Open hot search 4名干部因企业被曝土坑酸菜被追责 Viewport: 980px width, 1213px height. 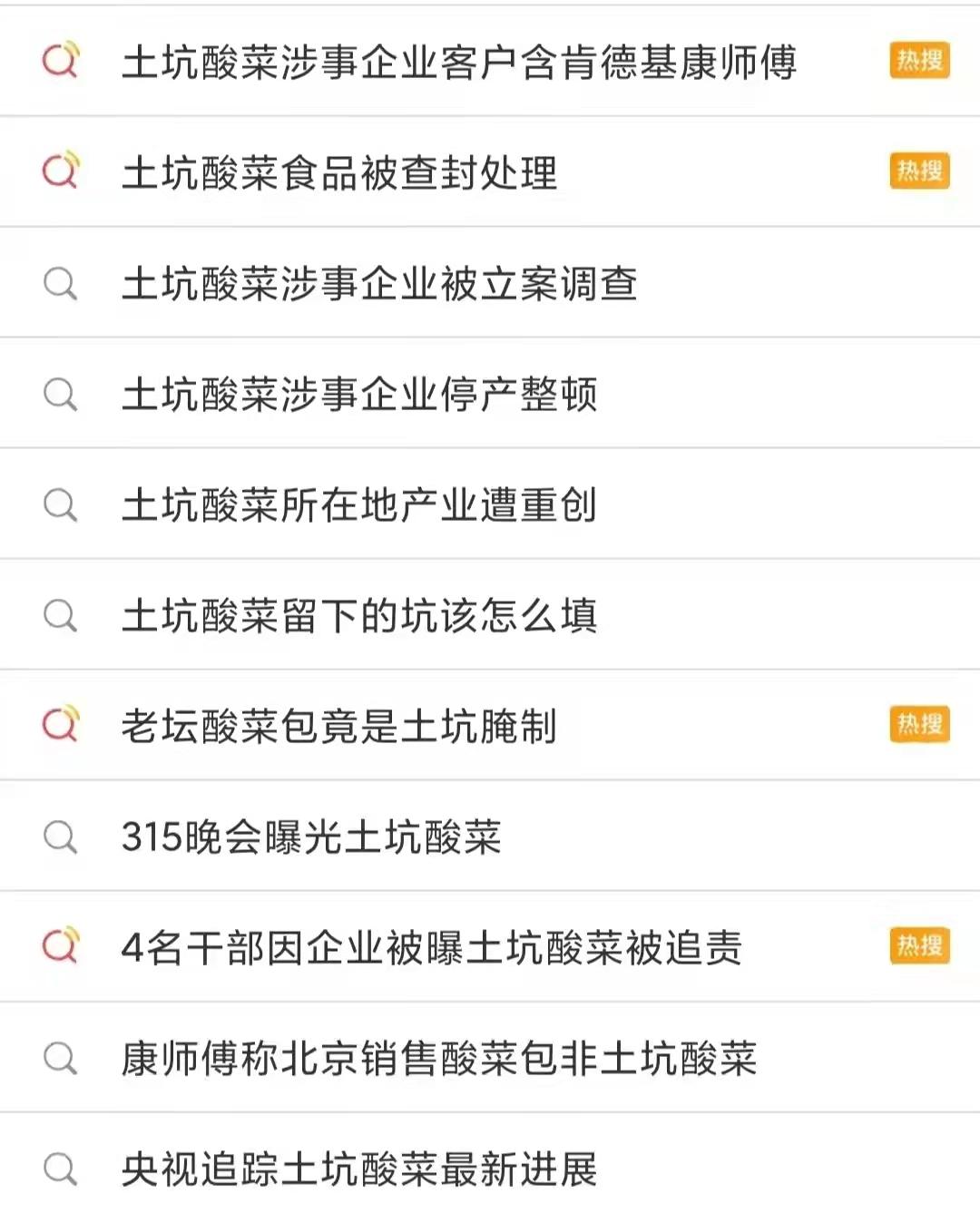point(432,947)
